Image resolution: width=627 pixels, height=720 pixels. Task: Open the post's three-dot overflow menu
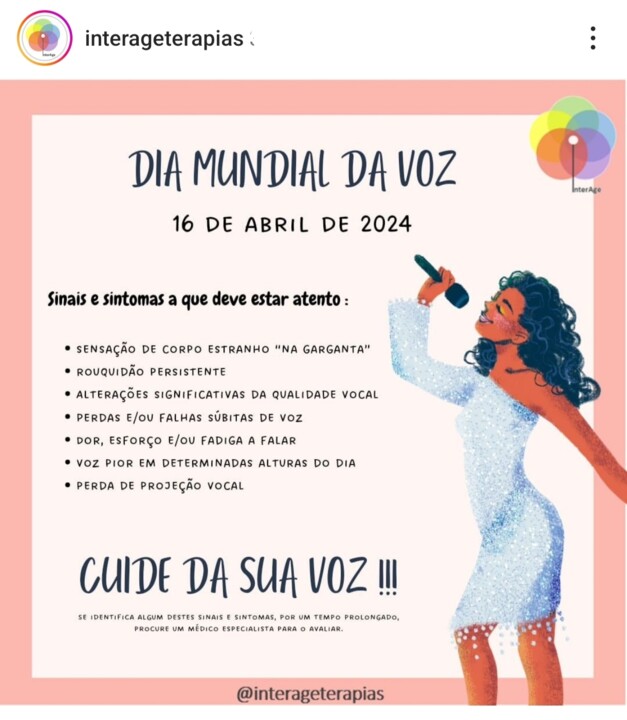point(593,39)
